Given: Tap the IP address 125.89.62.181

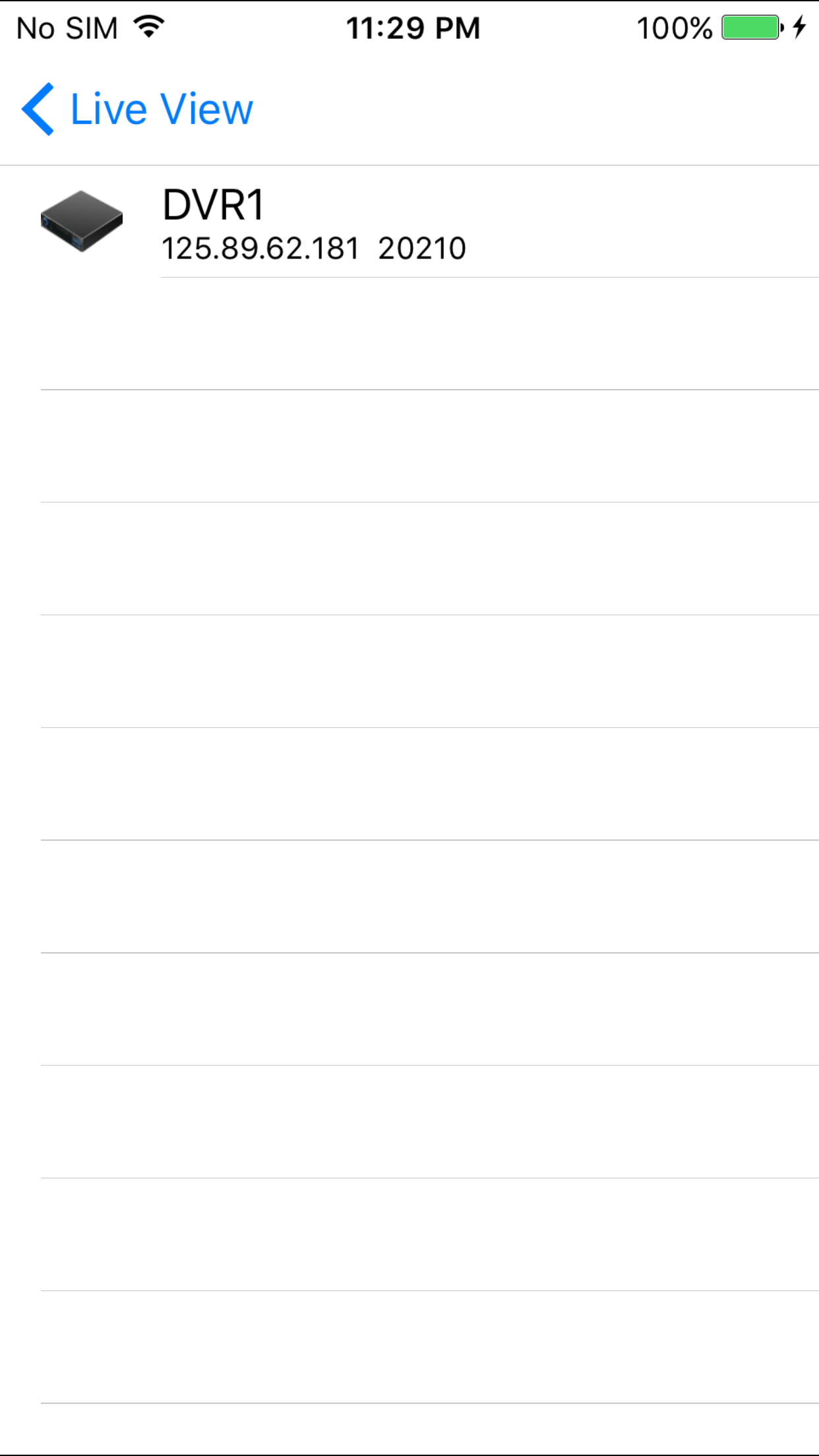Looking at the screenshot, I should (x=260, y=247).
